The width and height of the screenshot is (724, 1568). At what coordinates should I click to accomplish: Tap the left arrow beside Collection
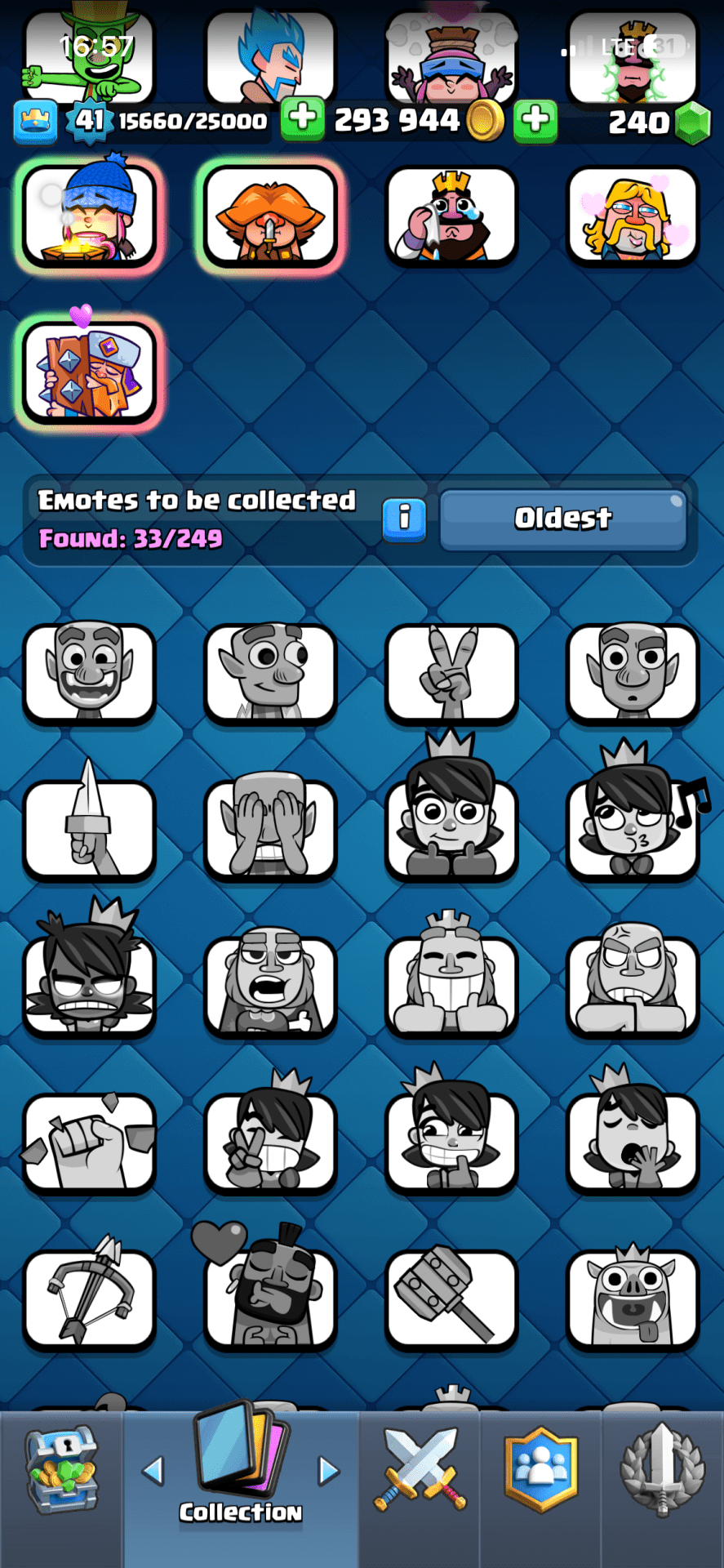[153, 1472]
